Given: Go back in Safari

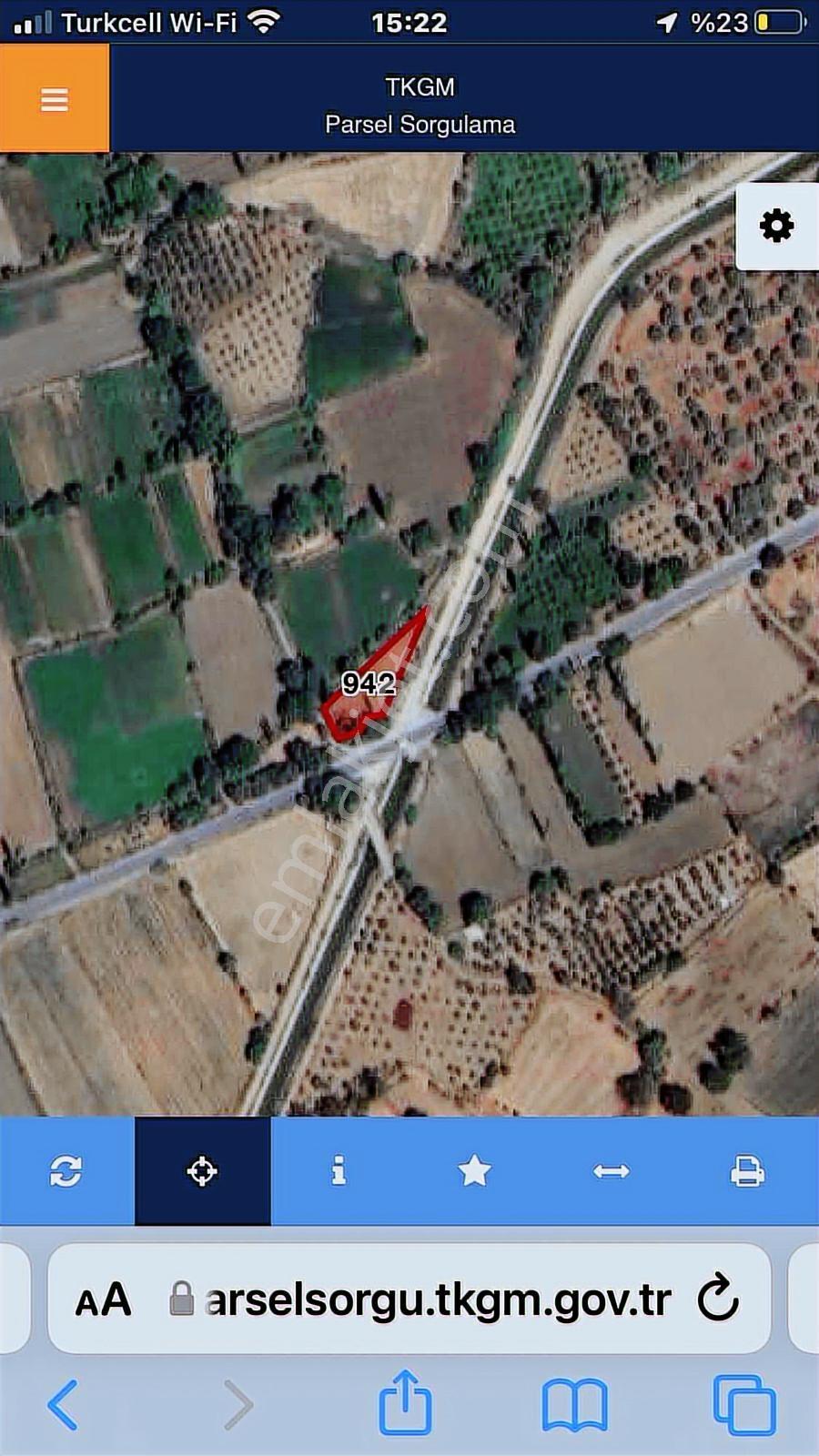Looking at the screenshot, I should (64, 1404).
